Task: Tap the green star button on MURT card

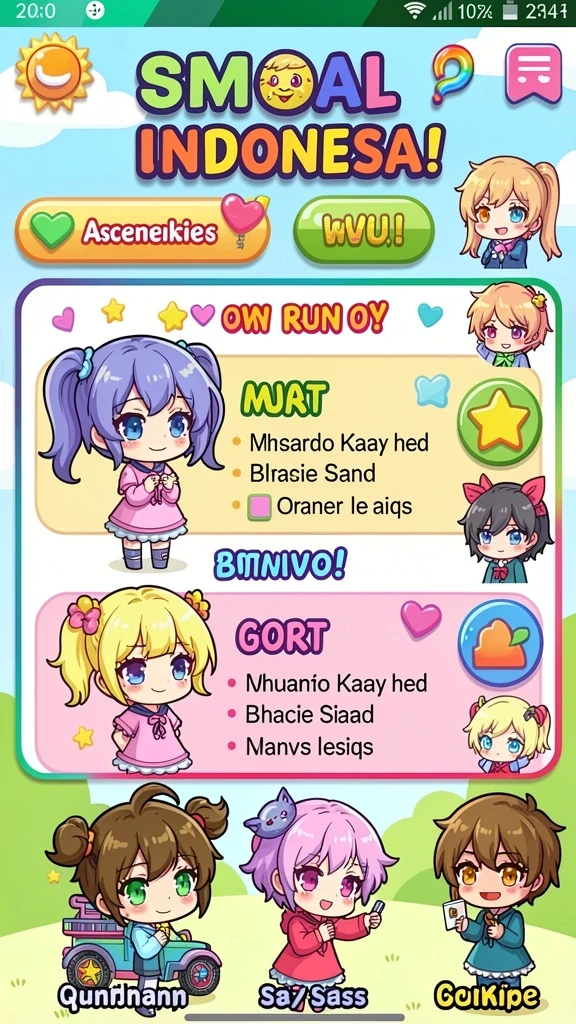Action: click(499, 422)
